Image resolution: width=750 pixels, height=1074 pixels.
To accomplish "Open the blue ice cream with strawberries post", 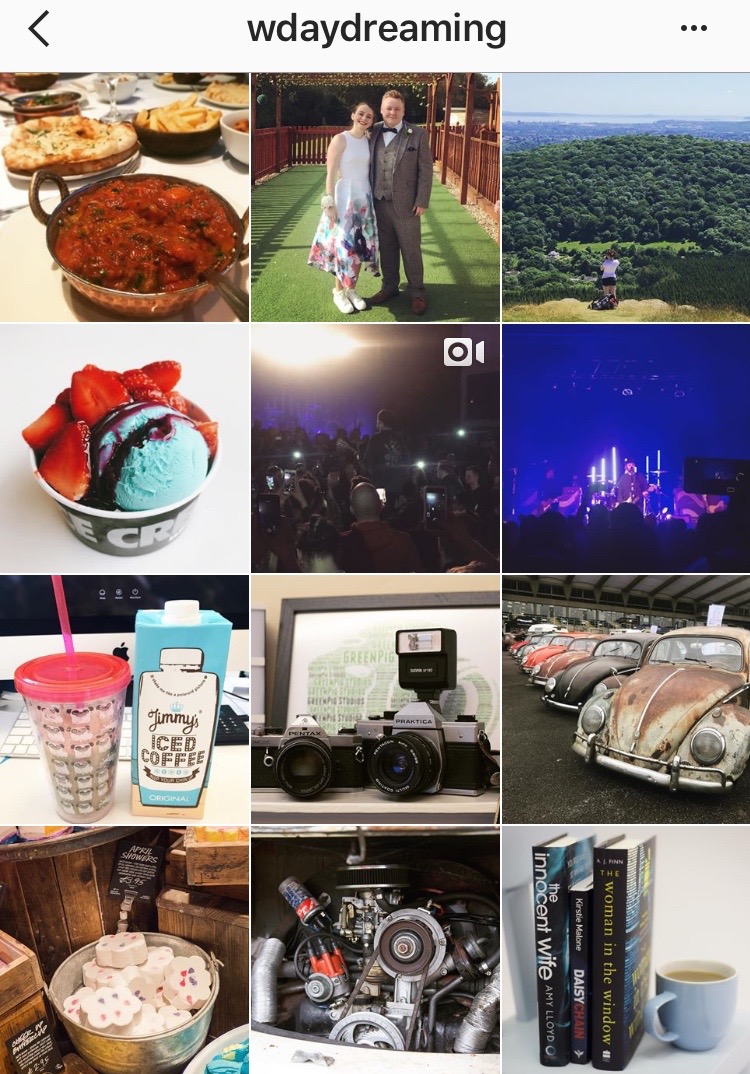I will pos(124,448).
